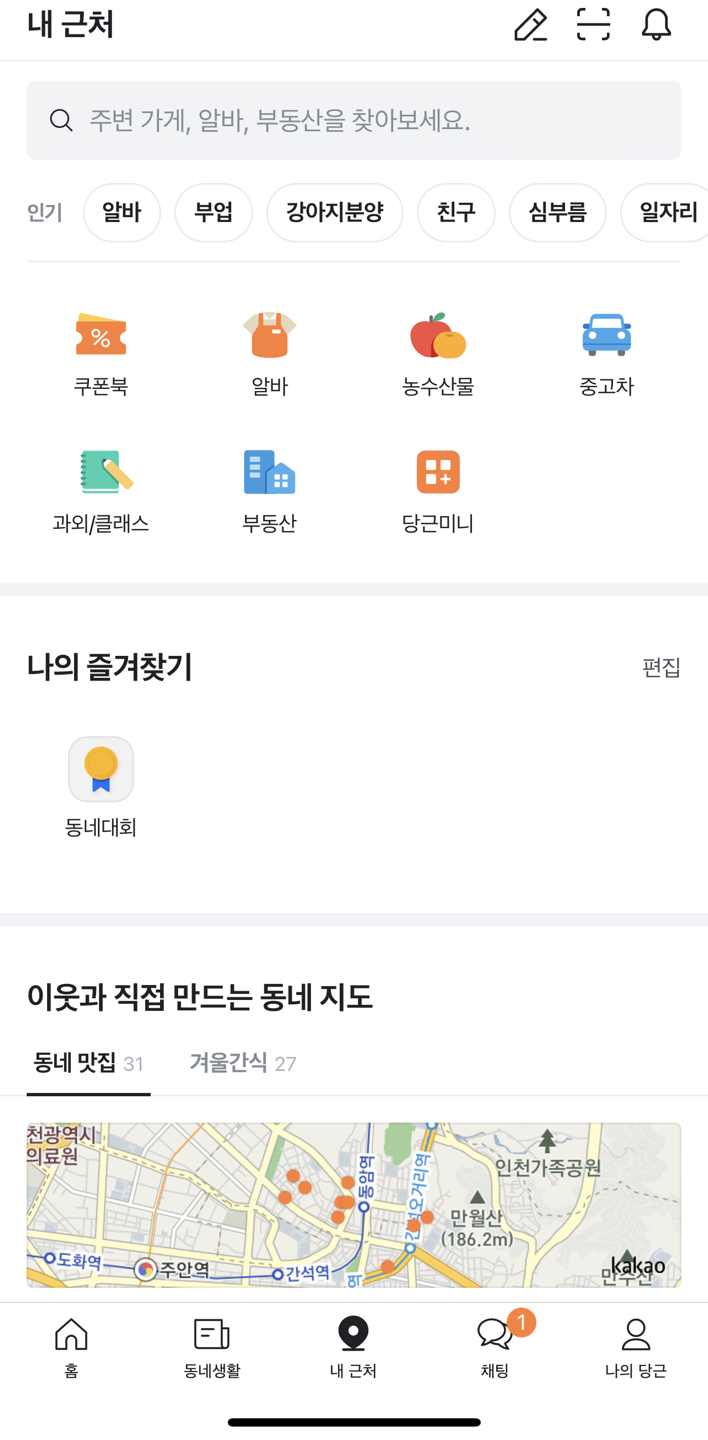Switch to the 동네생활 tab

click(212, 1348)
